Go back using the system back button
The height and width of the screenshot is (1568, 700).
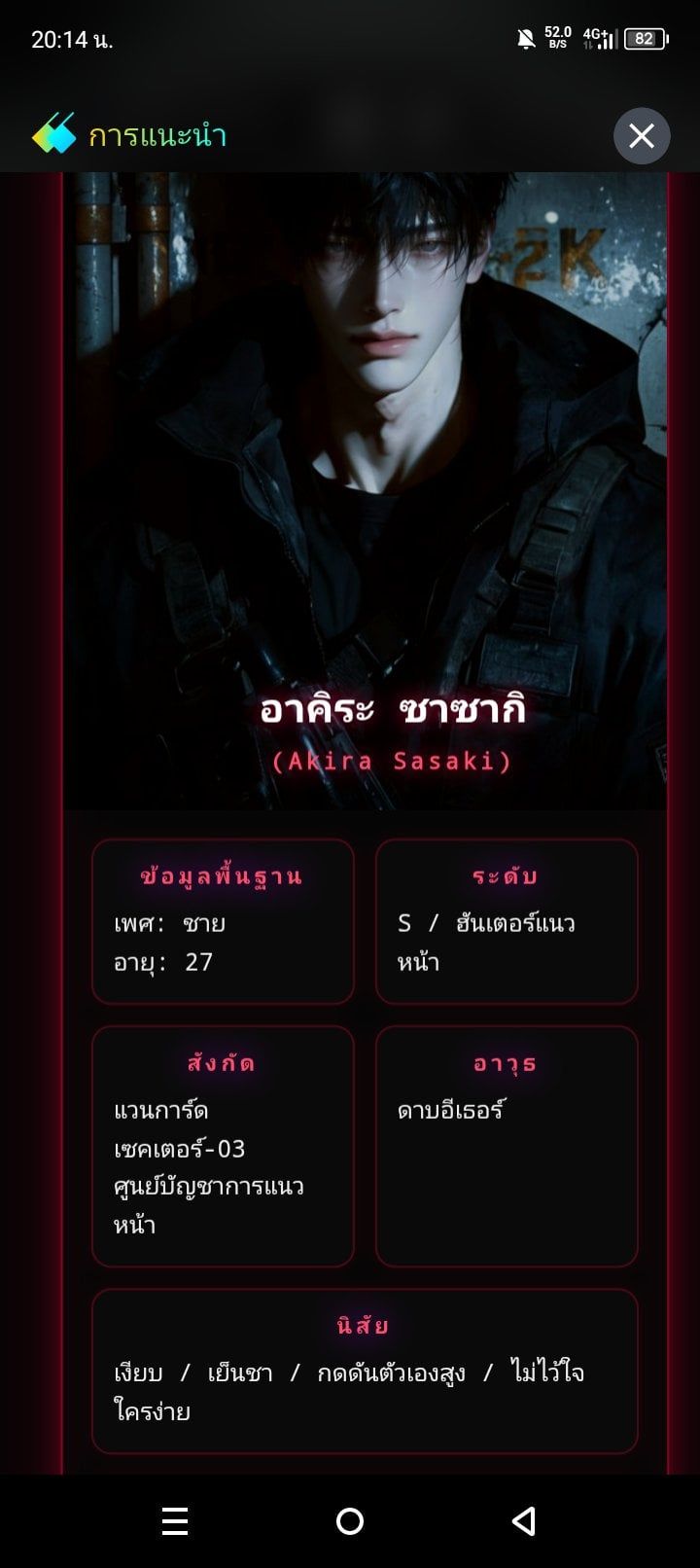[x=524, y=1521]
